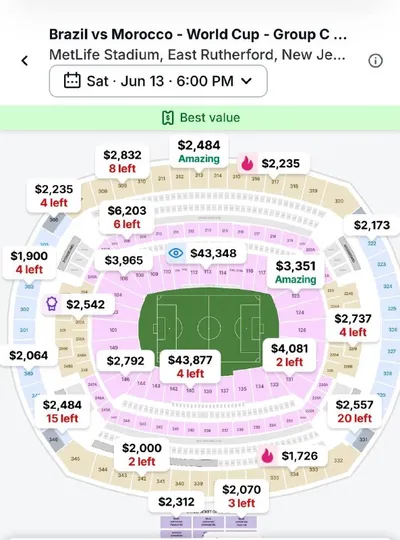Select the $2,542 price marker
Screen dimensions: 400x540
point(78,304)
